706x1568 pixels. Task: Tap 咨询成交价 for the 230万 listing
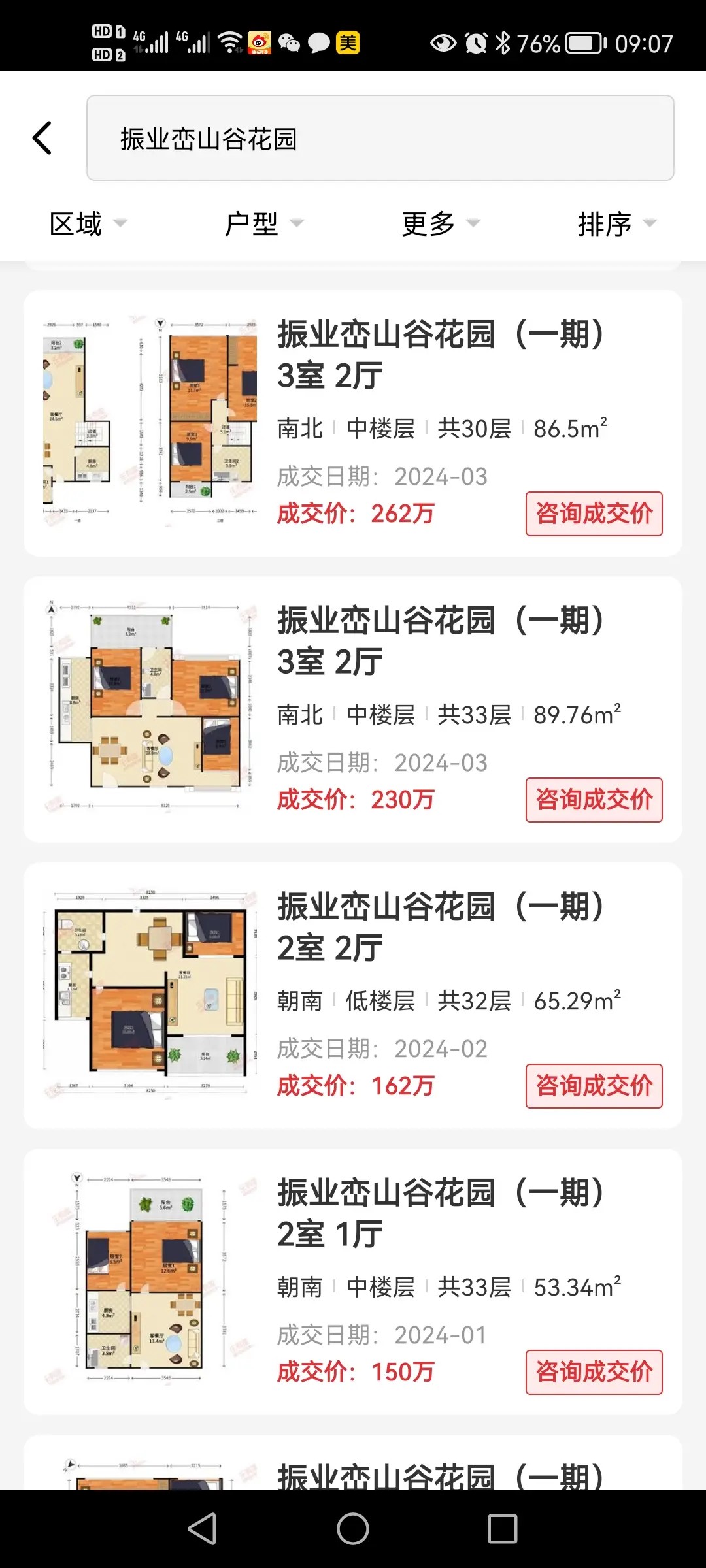[x=594, y=800]
